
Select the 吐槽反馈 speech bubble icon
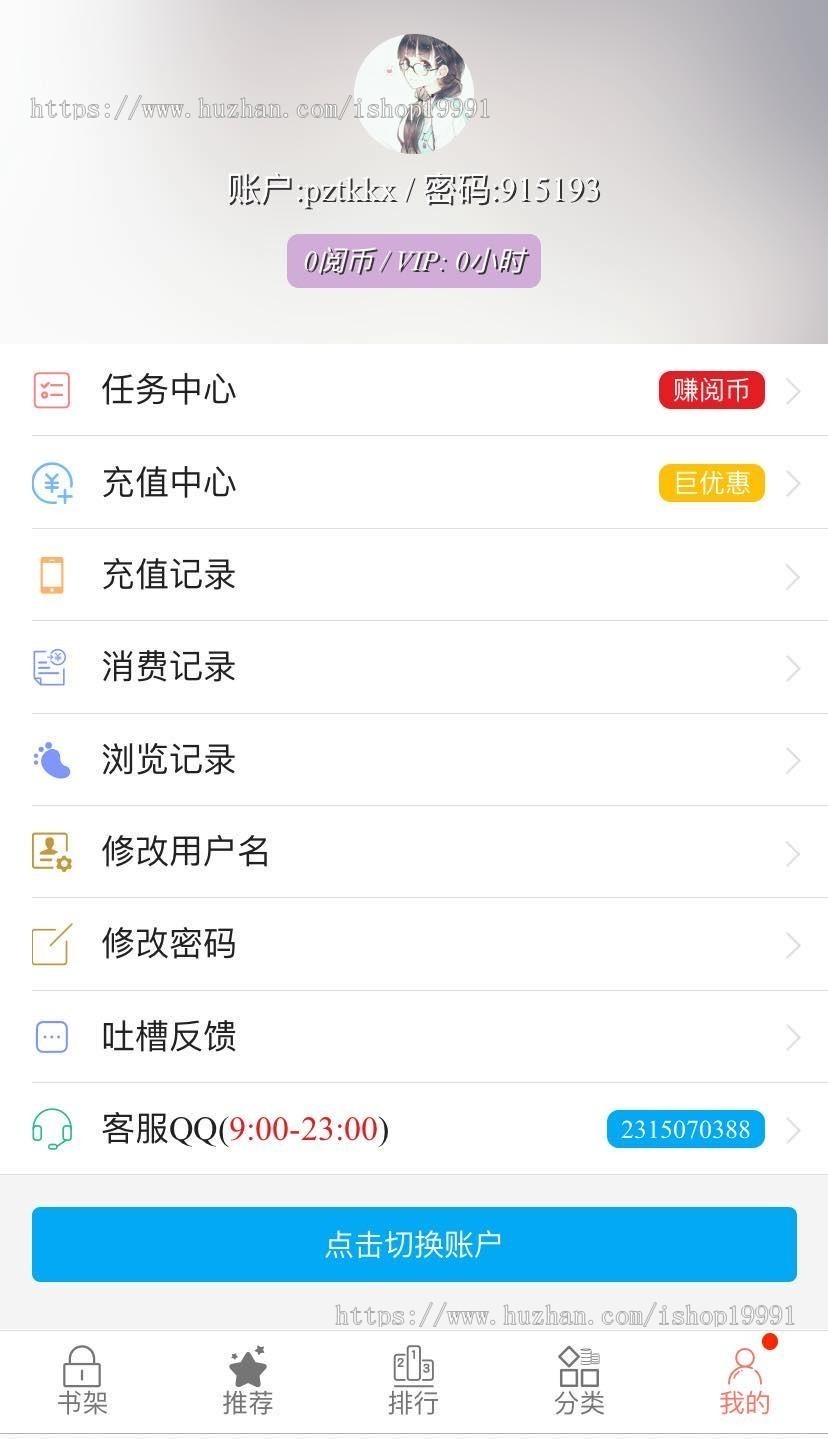[x=52, y=1037]
